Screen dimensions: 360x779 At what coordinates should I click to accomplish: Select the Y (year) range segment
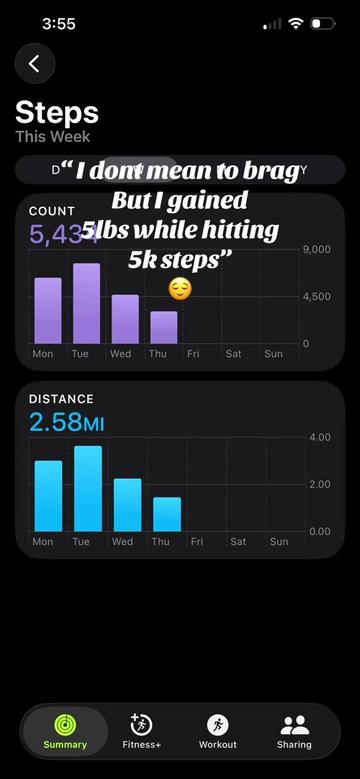[x=303, y=170]
